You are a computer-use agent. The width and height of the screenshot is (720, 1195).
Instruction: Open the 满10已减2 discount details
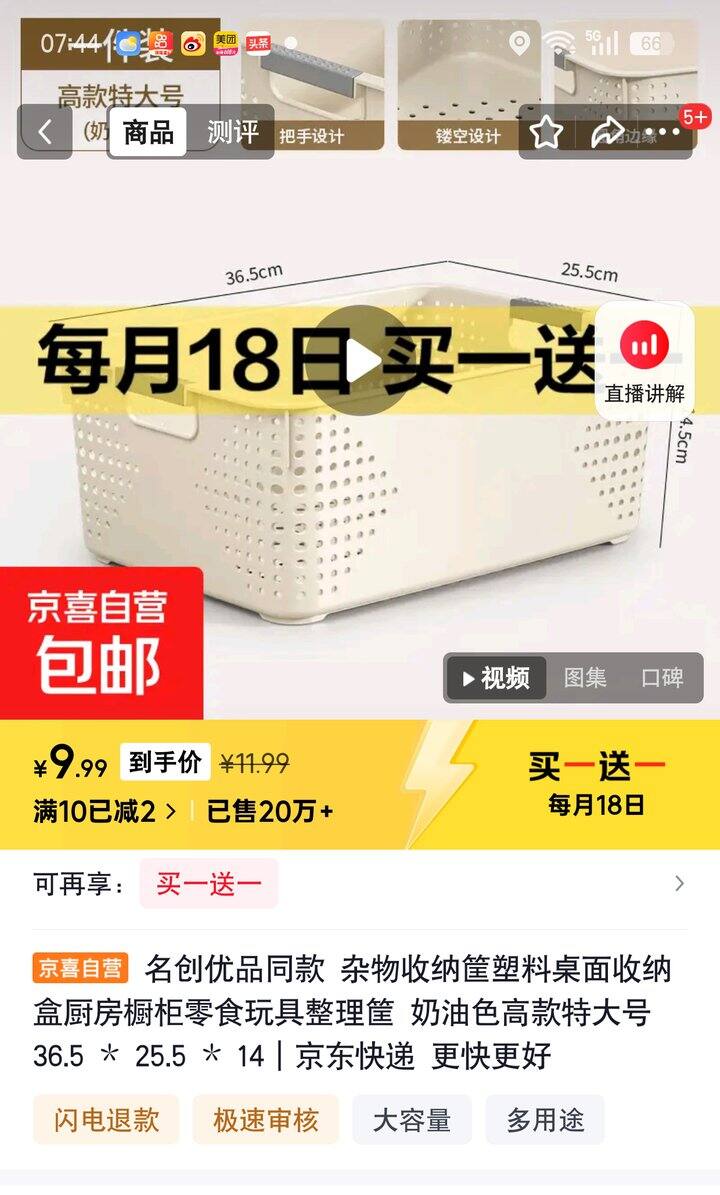coord(105,811)
